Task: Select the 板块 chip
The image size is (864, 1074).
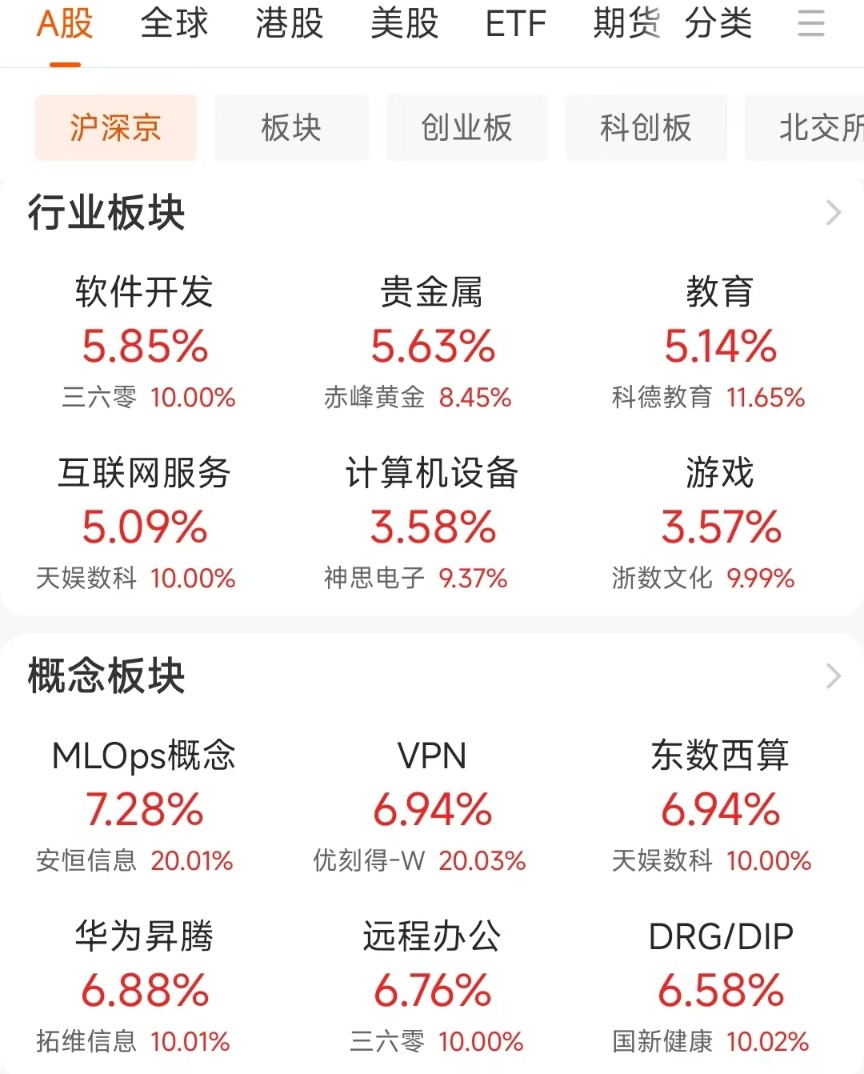Action: pyautogui.click(x=291, y=128)
